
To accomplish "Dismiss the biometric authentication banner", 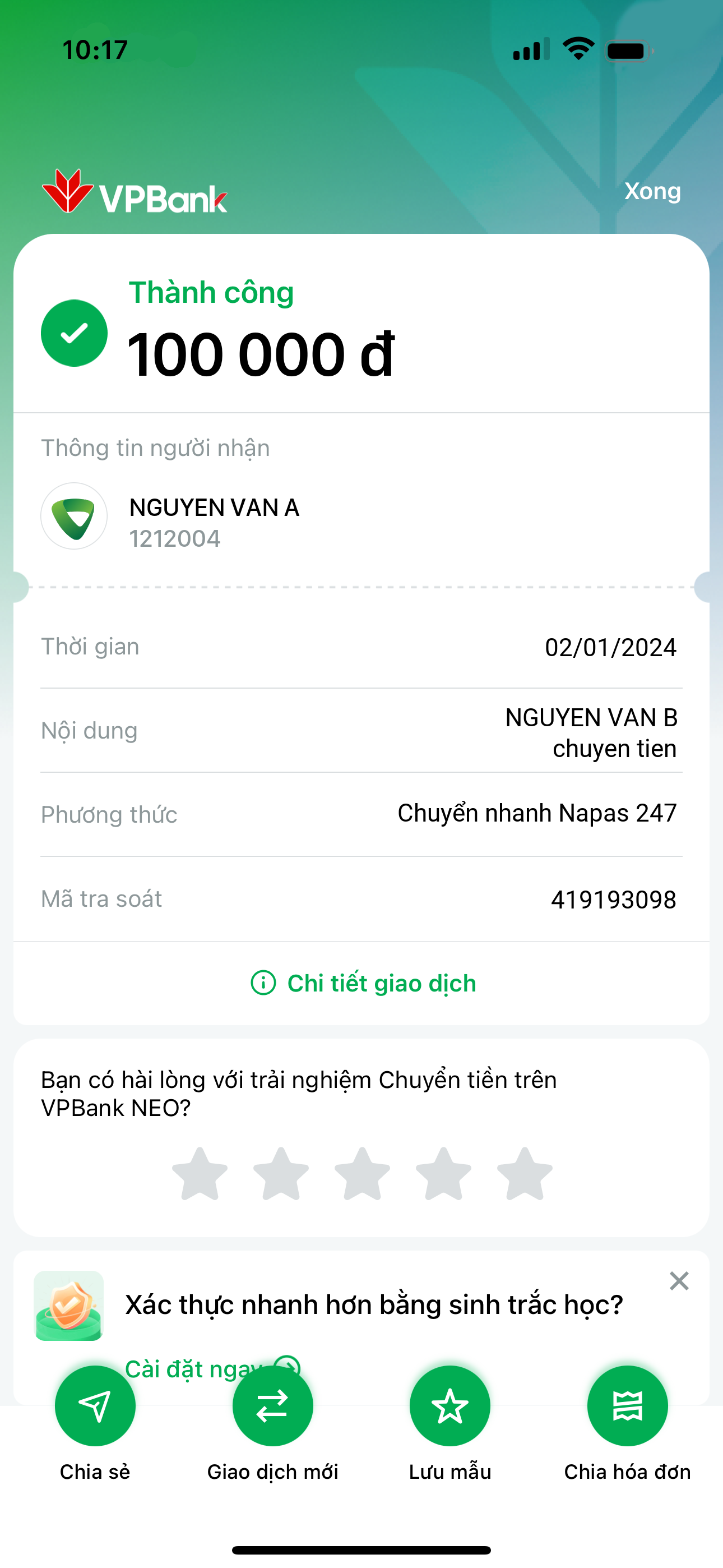I will point(679,1281).
